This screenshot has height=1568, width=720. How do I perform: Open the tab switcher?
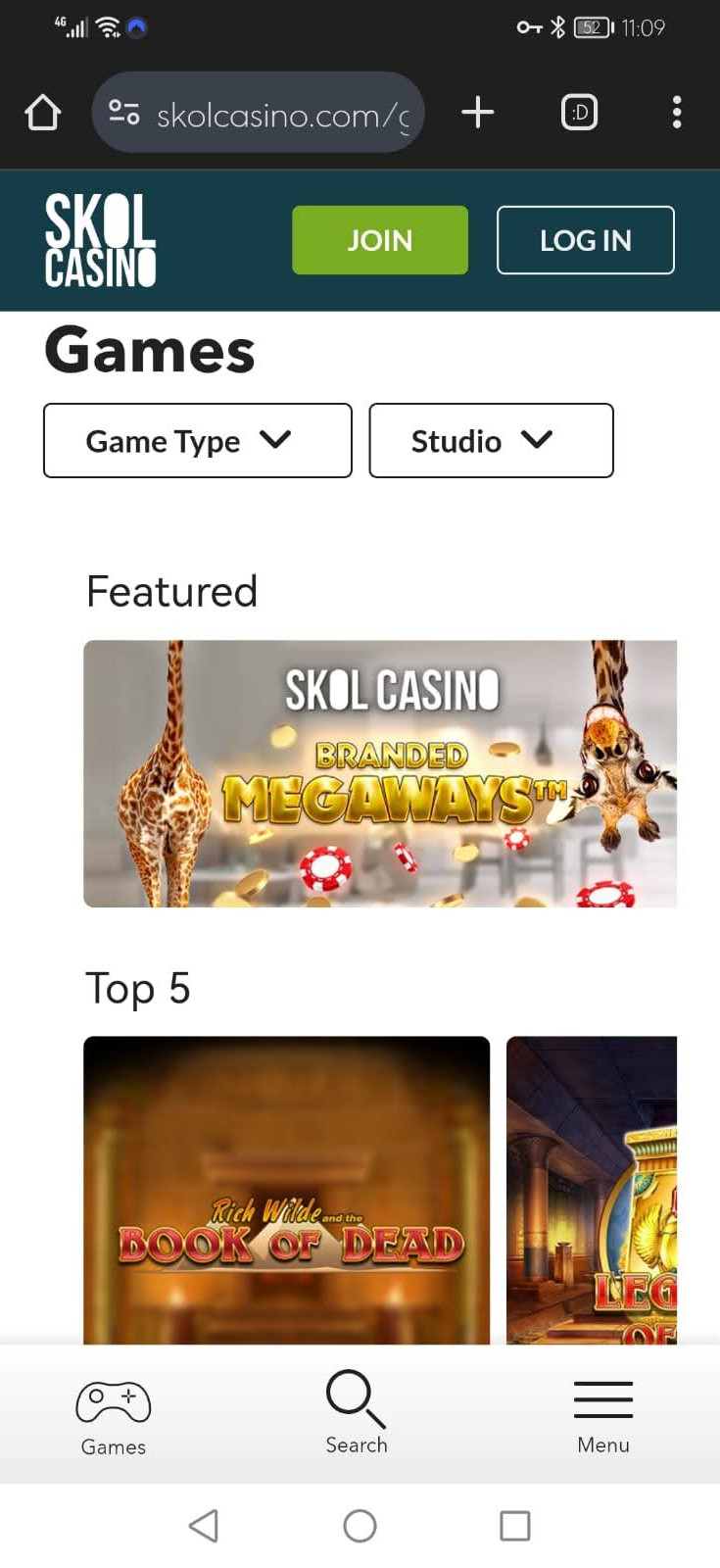point(579,113)
